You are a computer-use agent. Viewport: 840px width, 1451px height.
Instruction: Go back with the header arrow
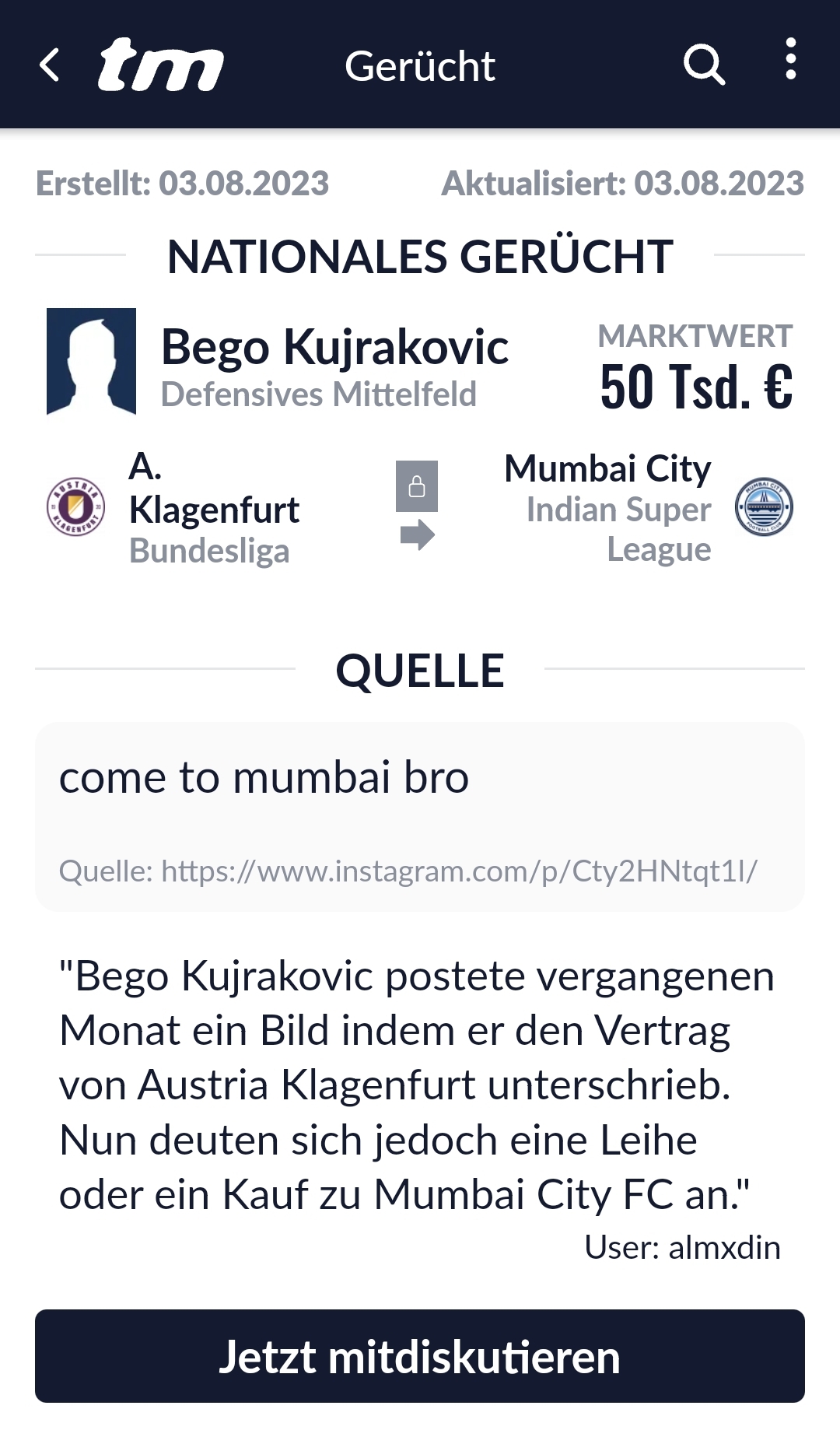[x=50, y=65]
